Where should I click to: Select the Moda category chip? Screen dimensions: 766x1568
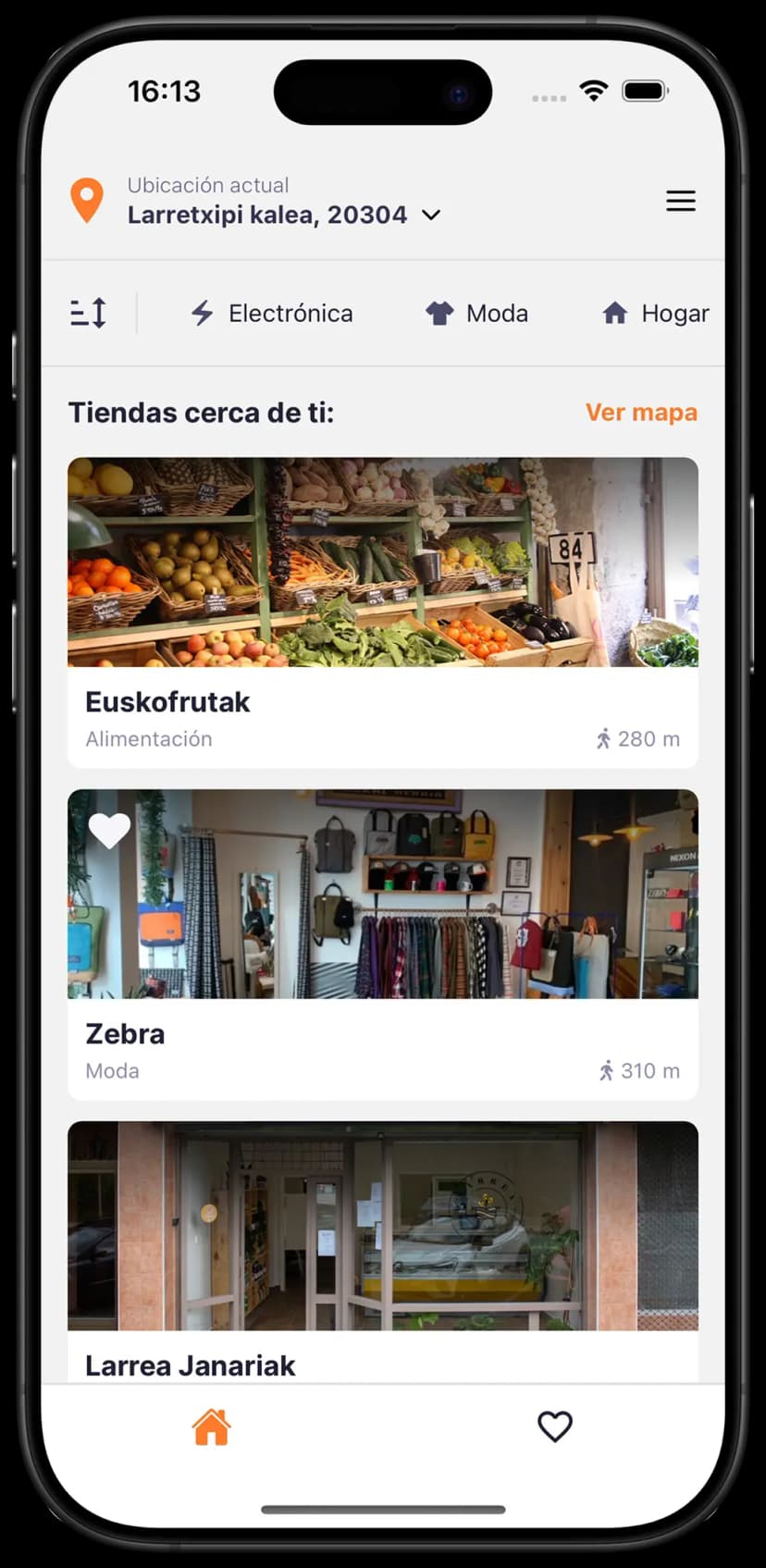477,314
